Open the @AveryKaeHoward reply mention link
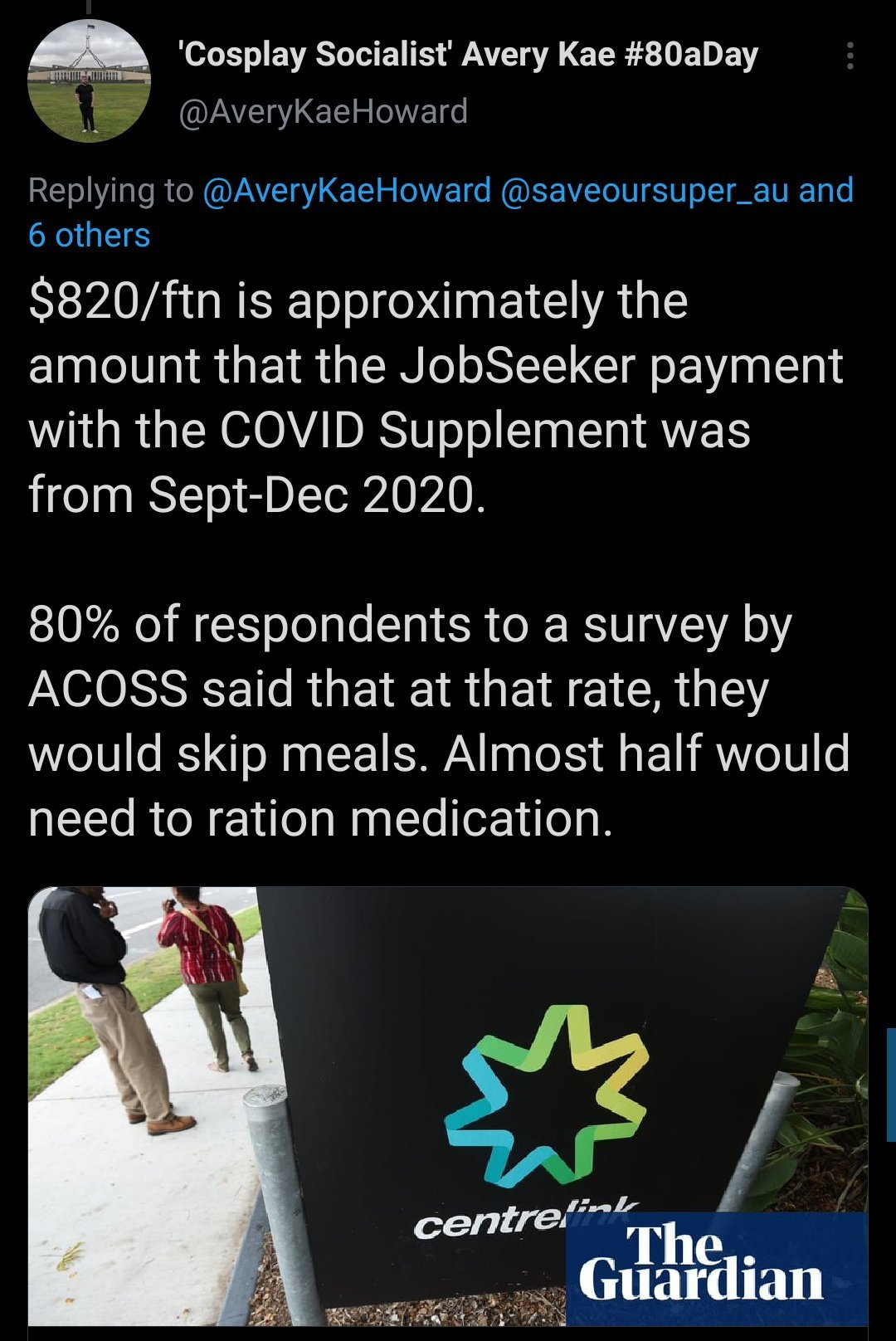The width and height of the screenshot is (896, 1341). [346, 191]
